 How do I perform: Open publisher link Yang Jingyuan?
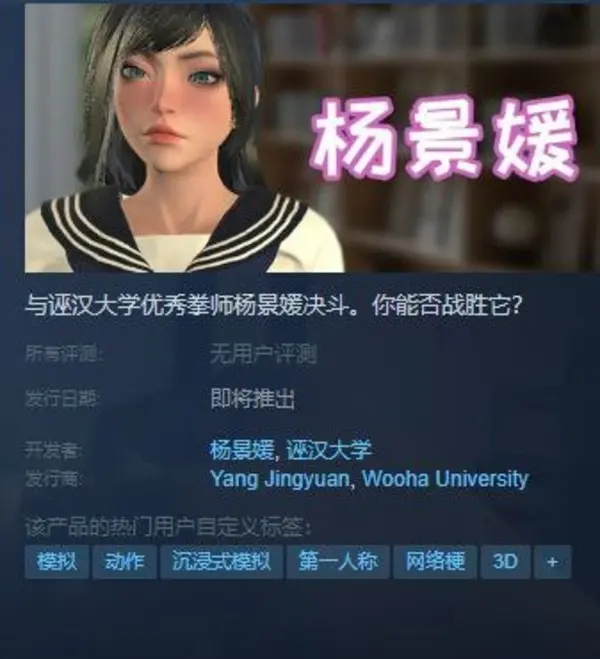tap(280, 479)
